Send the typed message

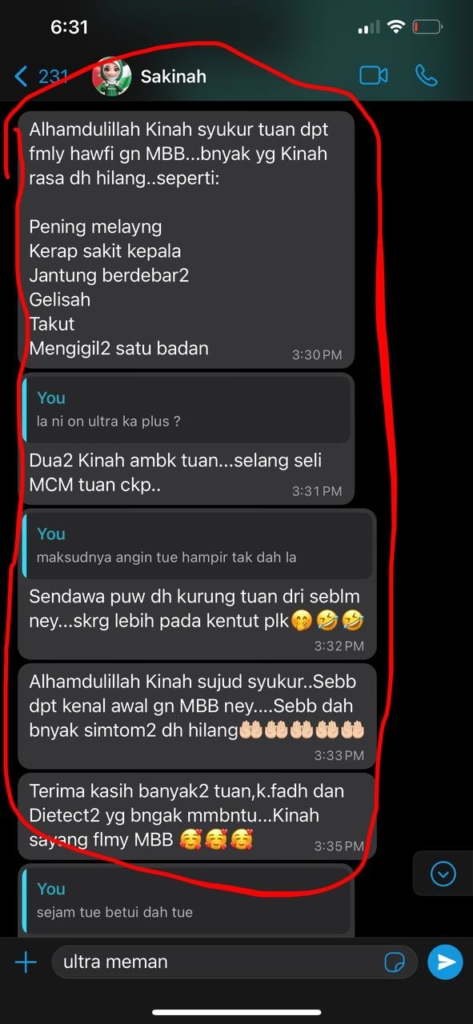click(x=445, y=962)
